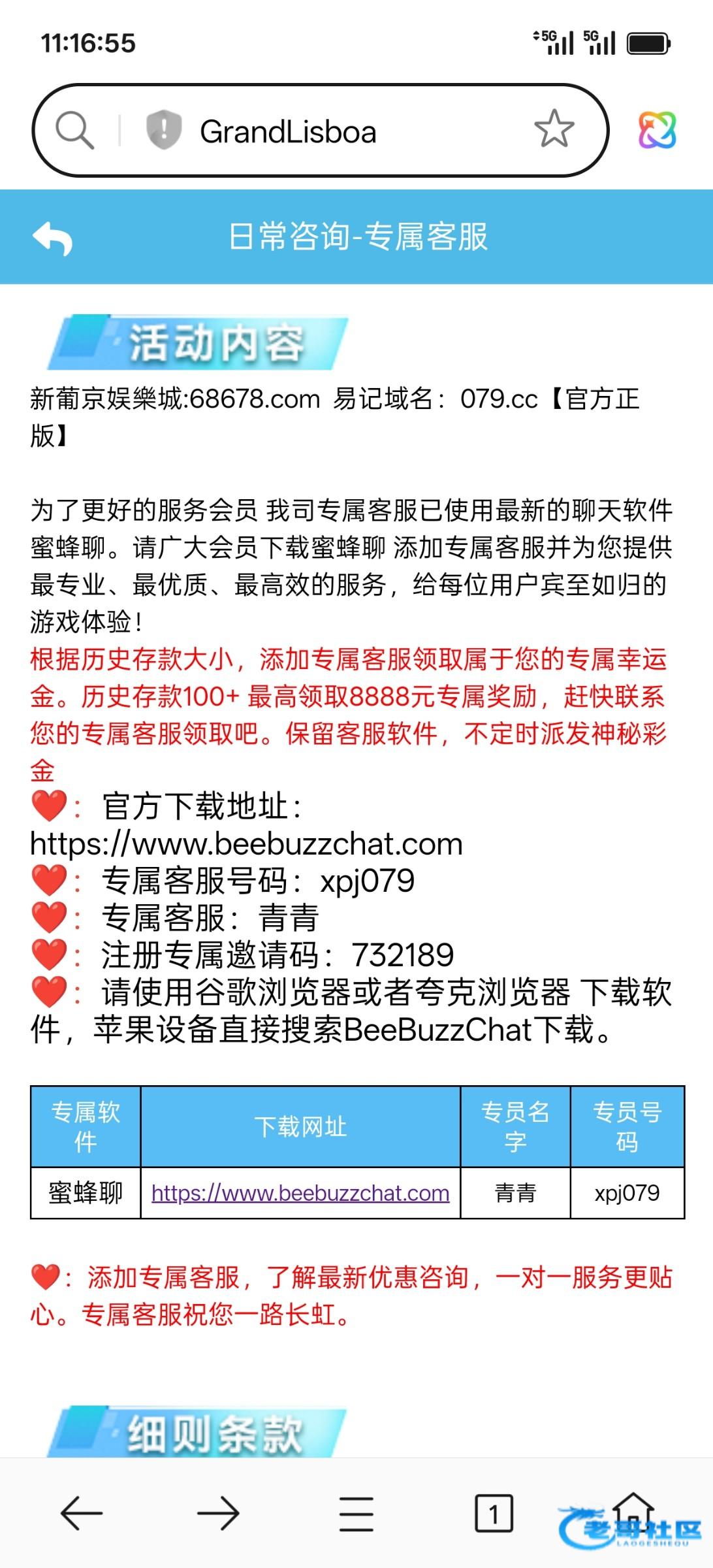The width and height of the screenshot is (713, 1568).
Task: Navigate back with the browser's left arrow
Action: [x=82, y=1513]
